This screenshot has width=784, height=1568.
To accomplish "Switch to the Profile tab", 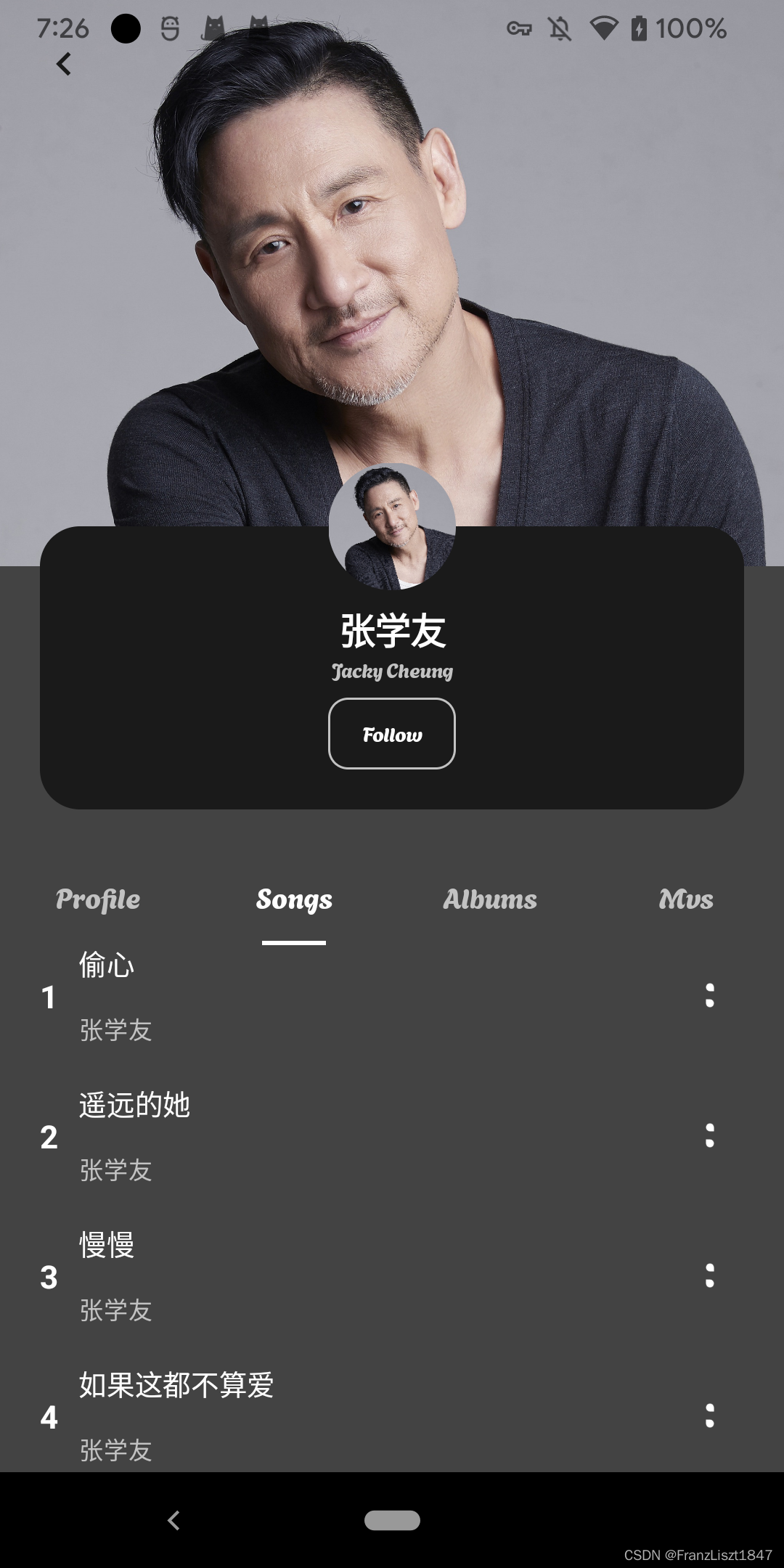I will click(98, 899).
